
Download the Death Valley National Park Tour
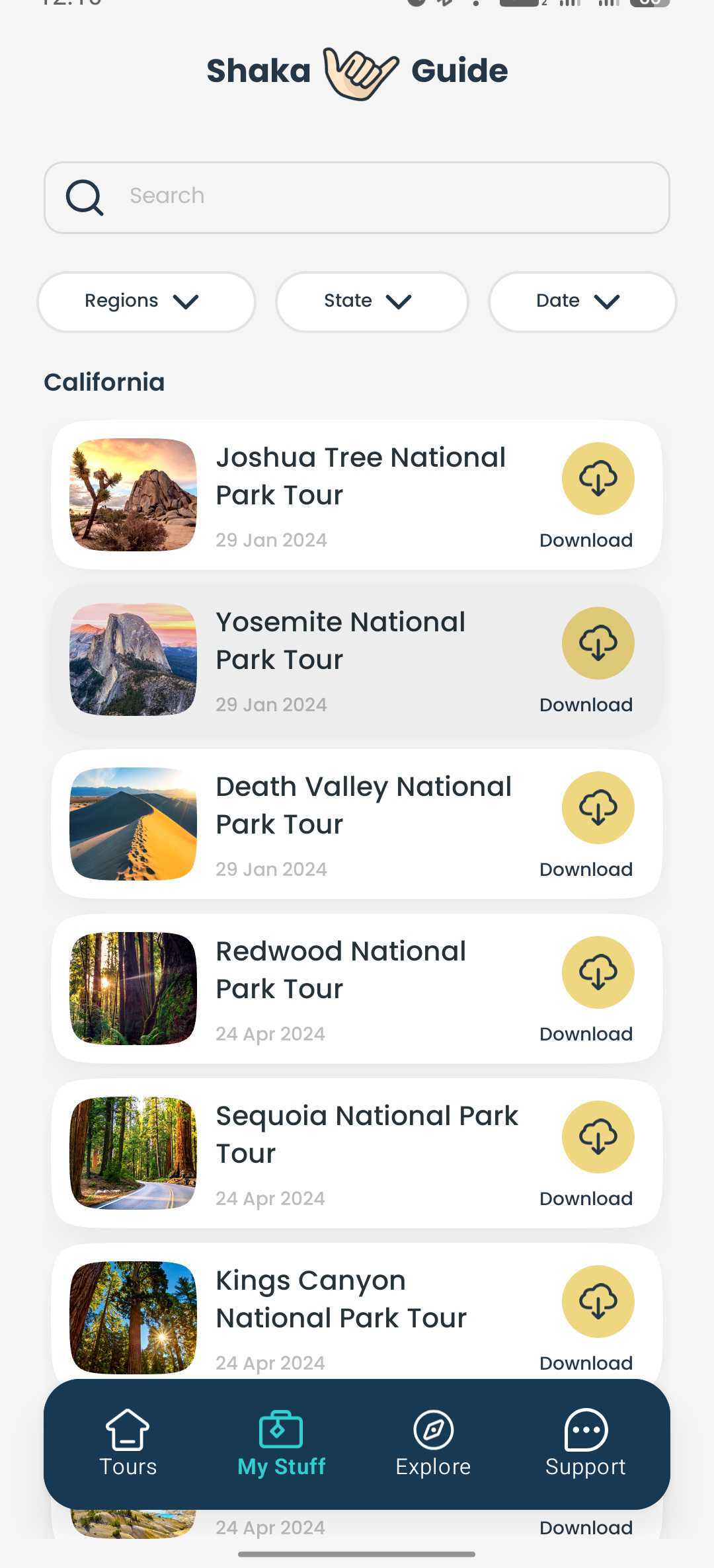point(598,808)
